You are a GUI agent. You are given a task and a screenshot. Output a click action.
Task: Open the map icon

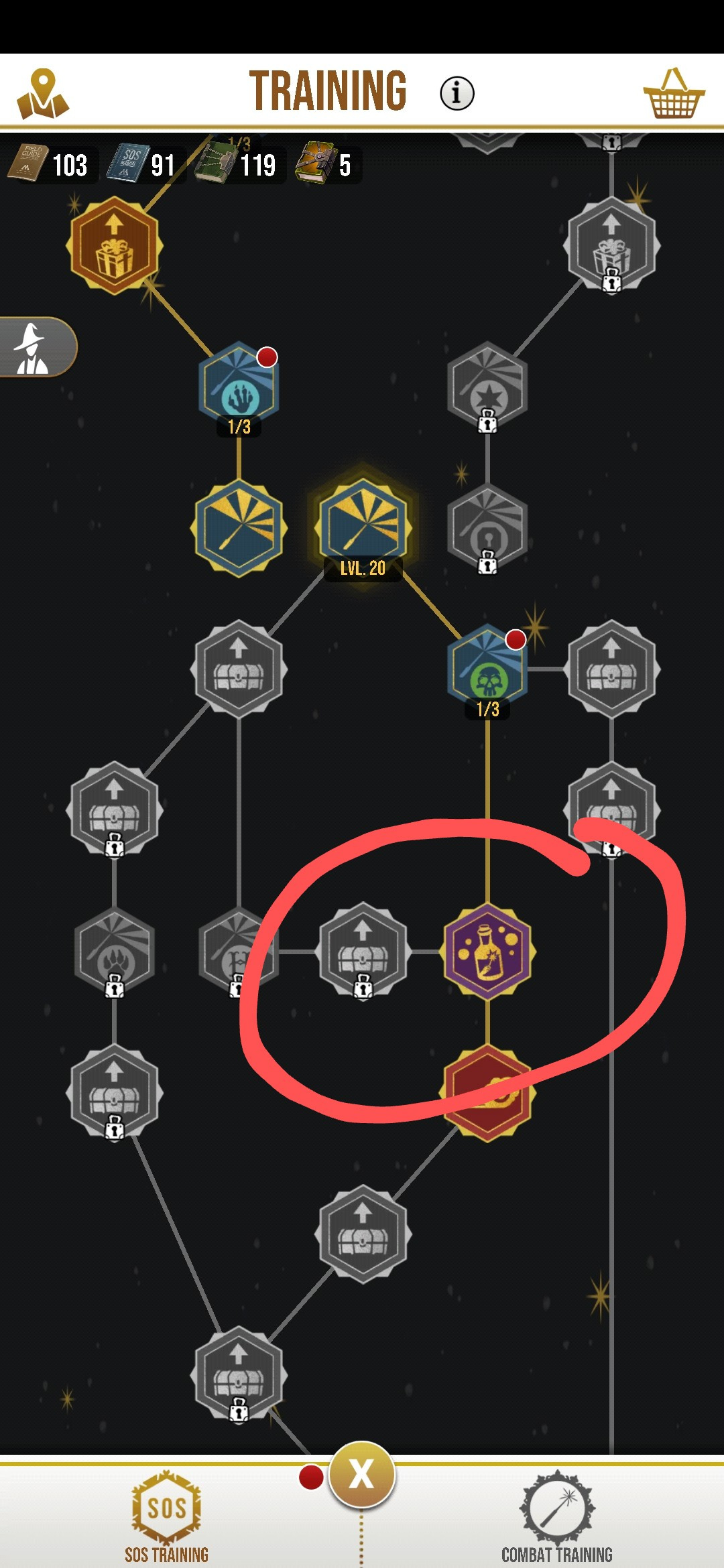(x=42, y=94)
